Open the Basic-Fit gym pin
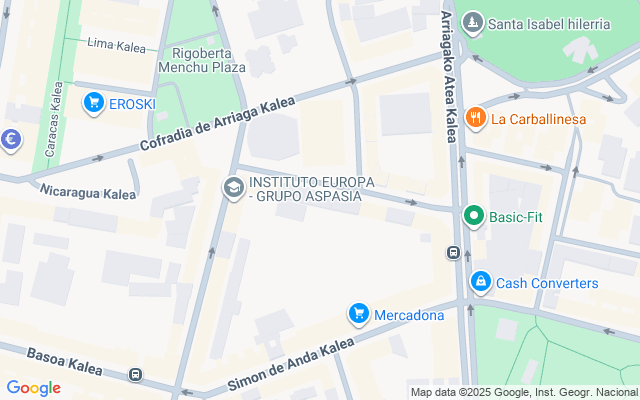Screen dimensions: 640x400 [x=474, y=215]
